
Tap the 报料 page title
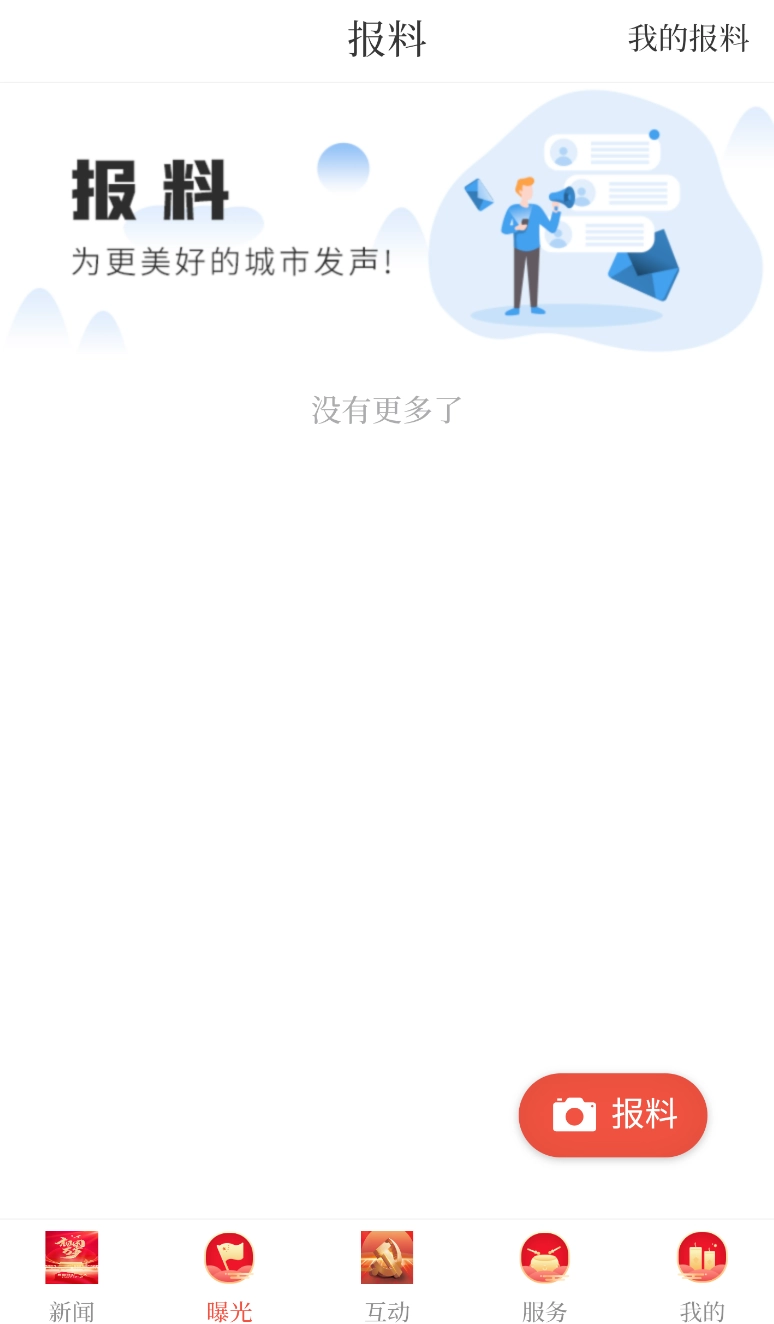click(x=386, y=40)
